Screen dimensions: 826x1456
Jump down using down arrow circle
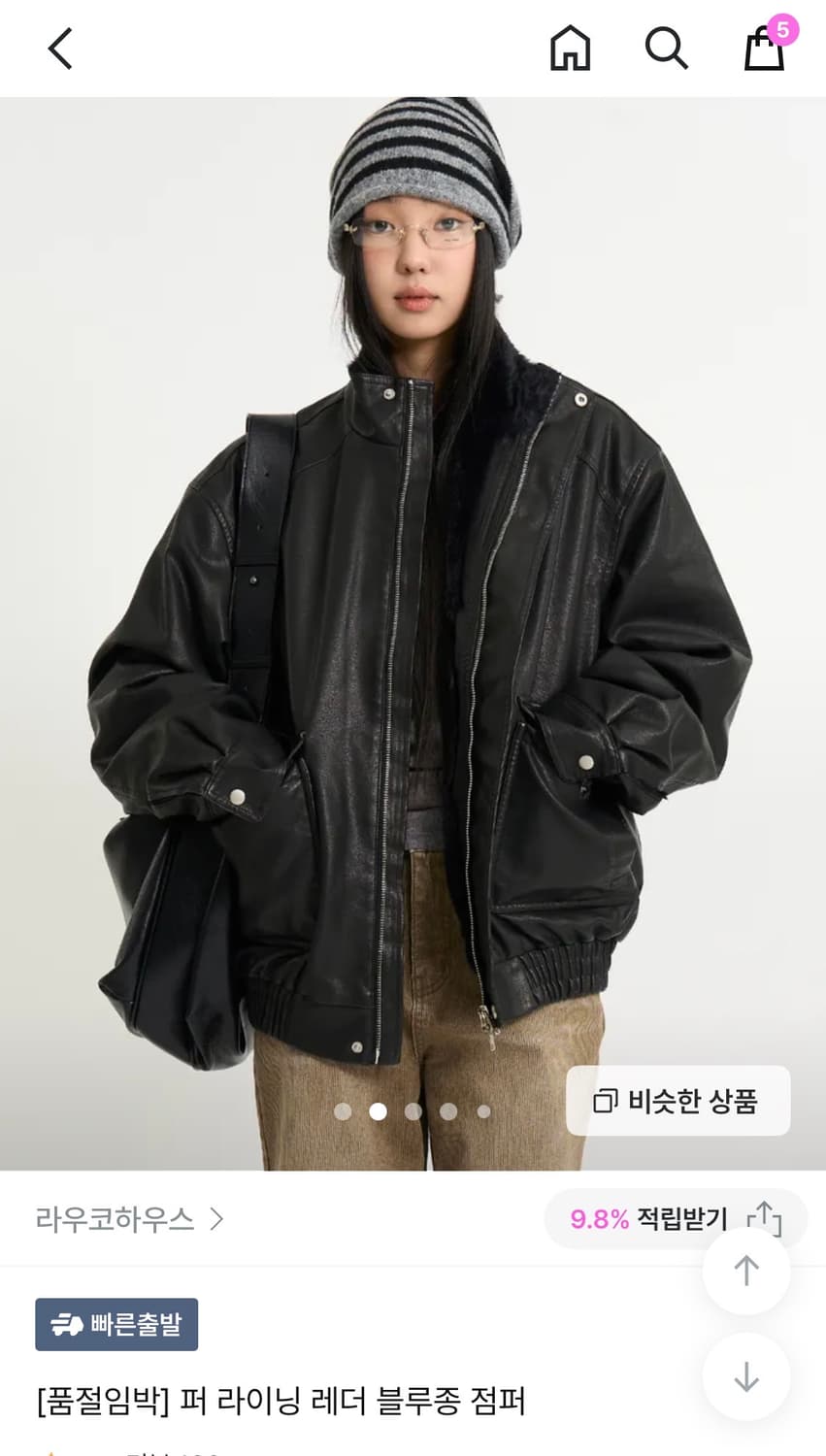coord(745,1375)
